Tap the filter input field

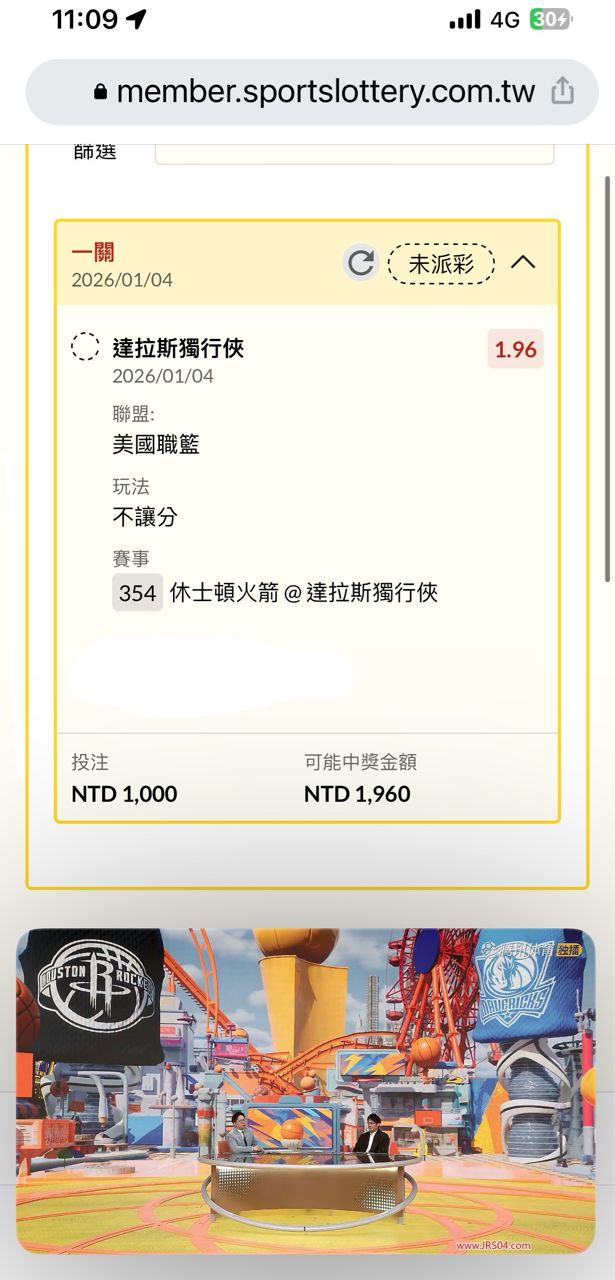tap(354, 153)
